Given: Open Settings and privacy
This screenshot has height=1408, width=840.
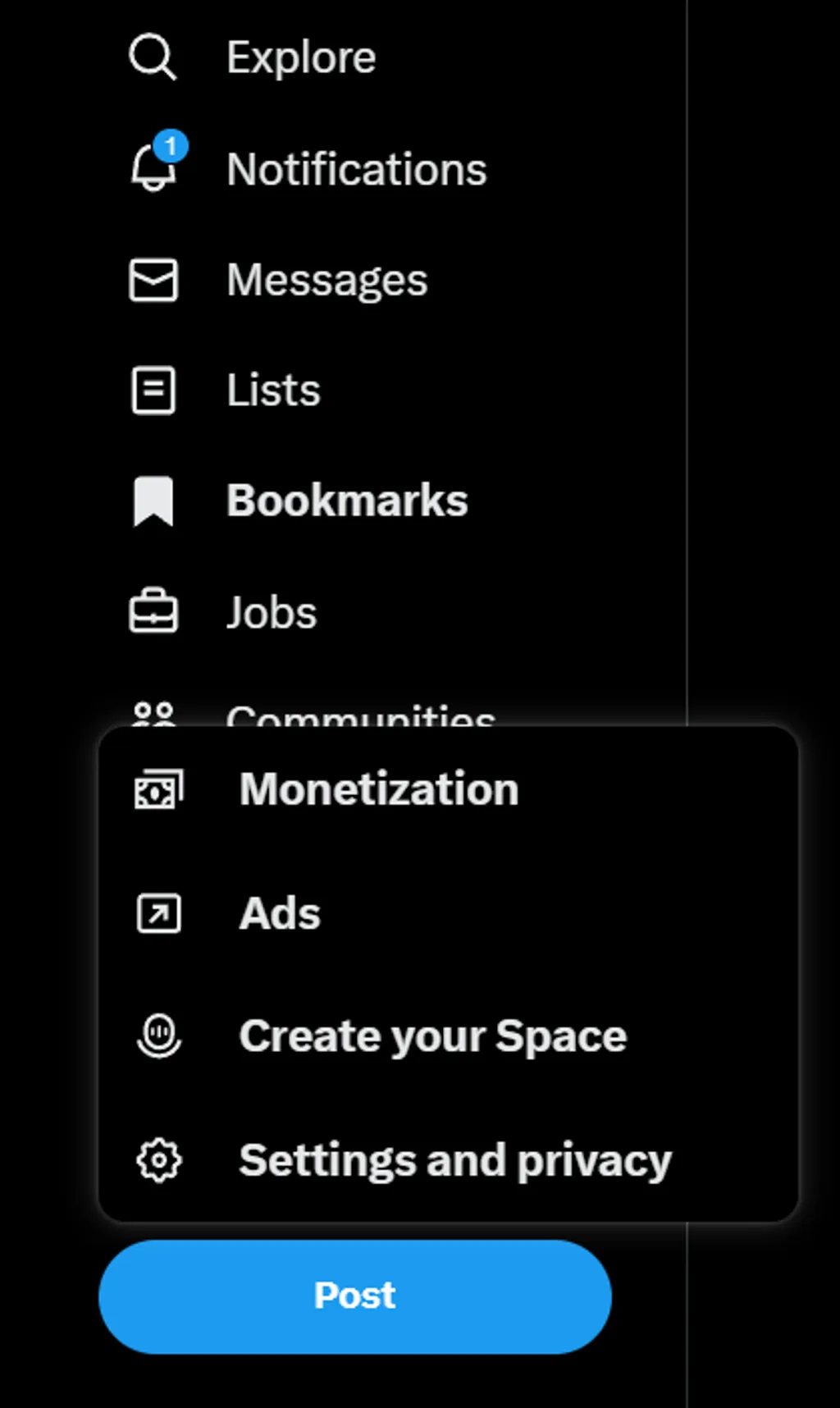Looking at the screenshot, I should [454, 1160].
